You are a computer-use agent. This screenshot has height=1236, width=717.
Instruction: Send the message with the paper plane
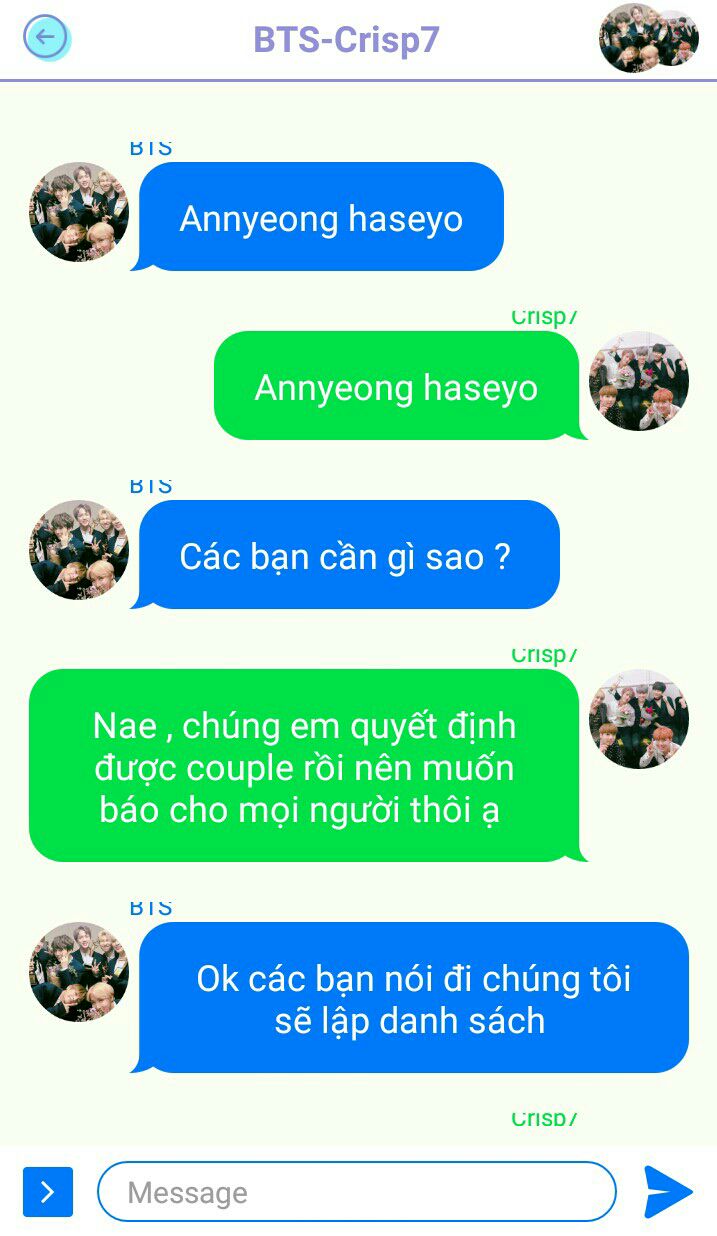tap(668, 1192)
